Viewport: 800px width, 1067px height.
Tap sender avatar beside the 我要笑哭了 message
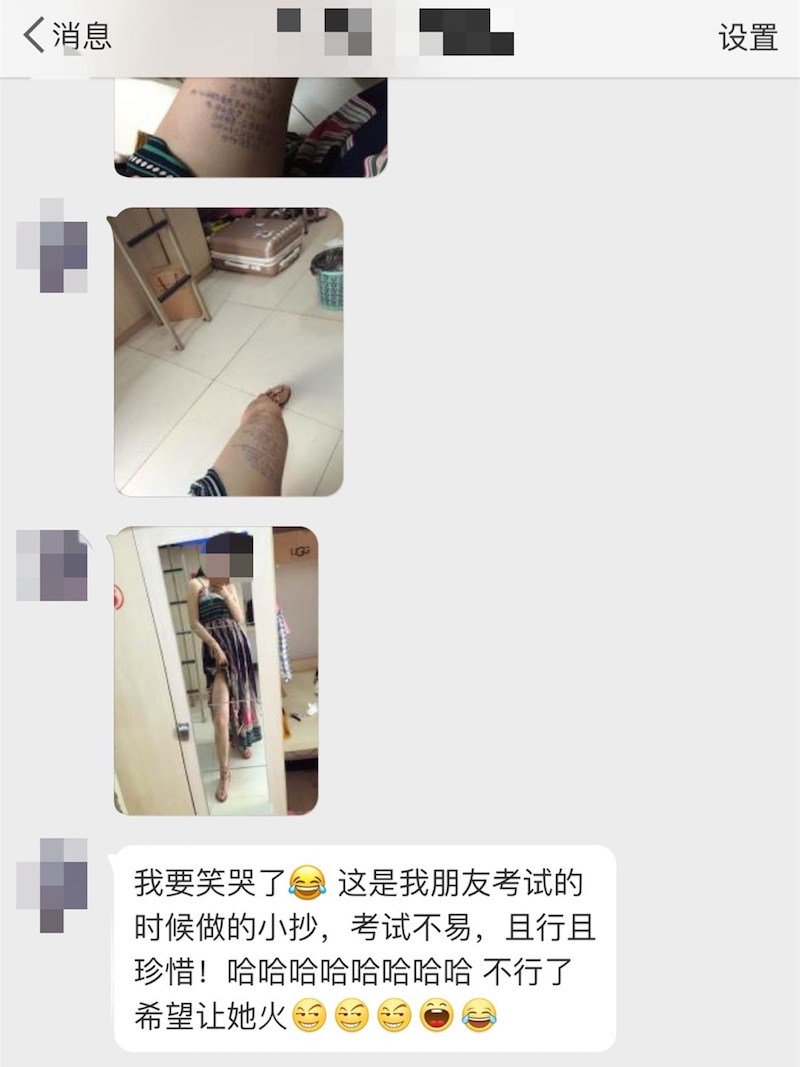pyautogui.click(x=52, y=885)
